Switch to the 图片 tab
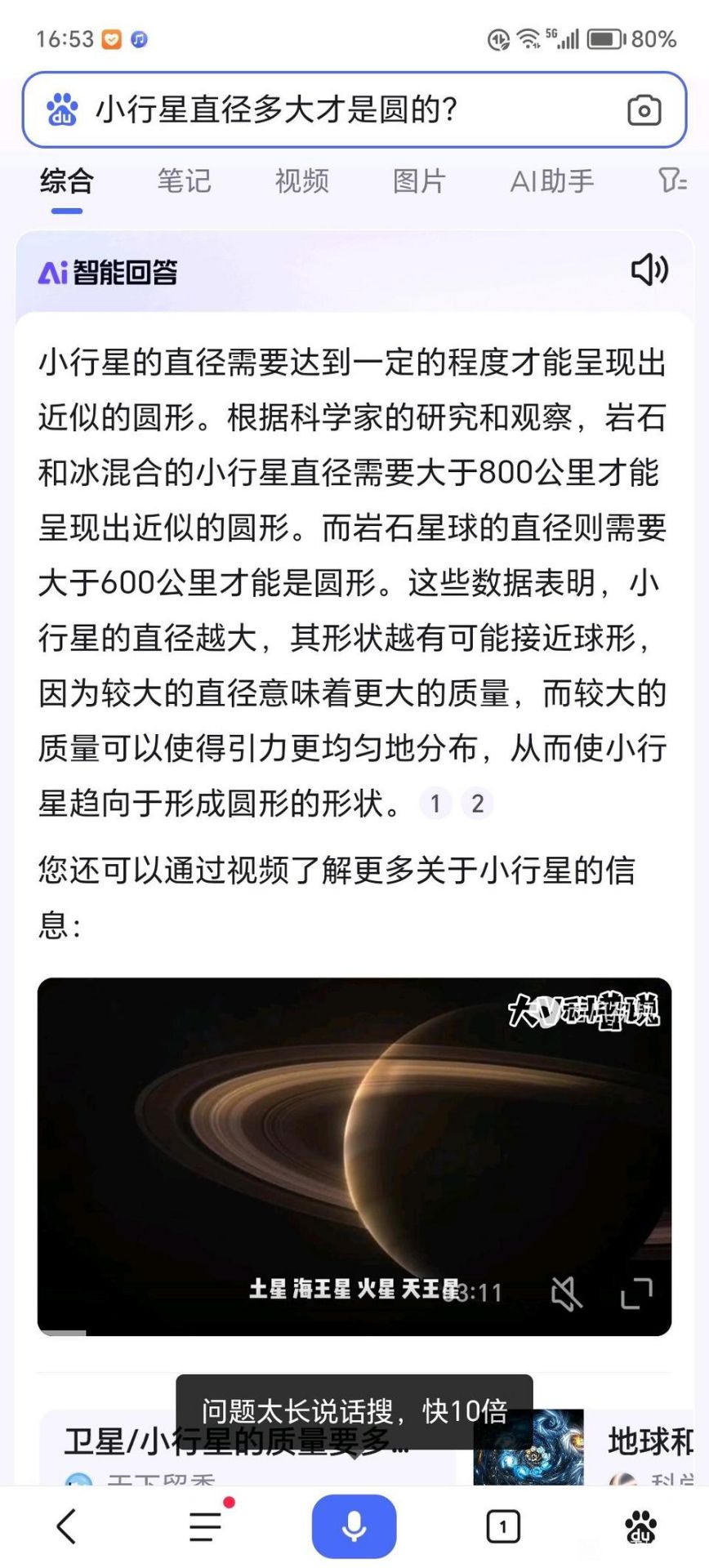709x1568 pixels. [x=419, y=180]
